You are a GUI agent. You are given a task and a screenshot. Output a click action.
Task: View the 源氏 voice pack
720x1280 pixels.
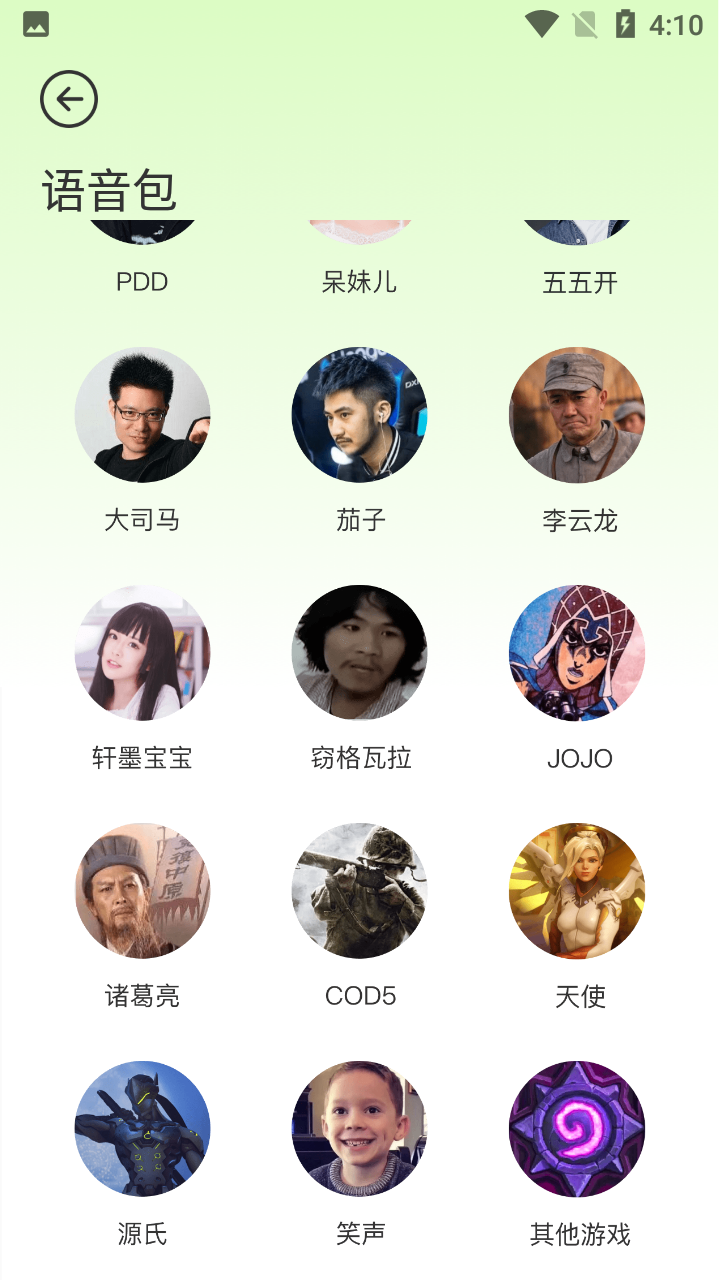142,1129
